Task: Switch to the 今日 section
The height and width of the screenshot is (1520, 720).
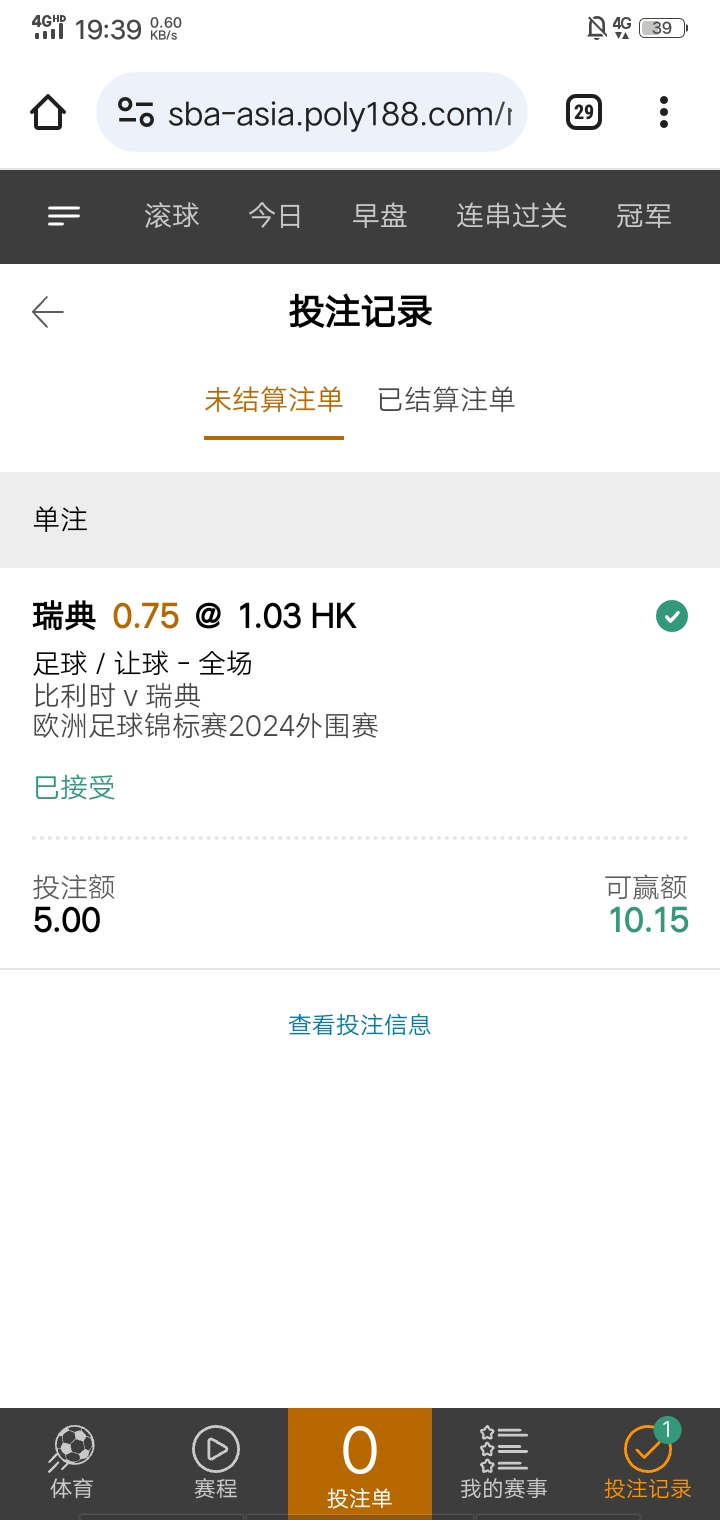Action: tap(275, 216)
